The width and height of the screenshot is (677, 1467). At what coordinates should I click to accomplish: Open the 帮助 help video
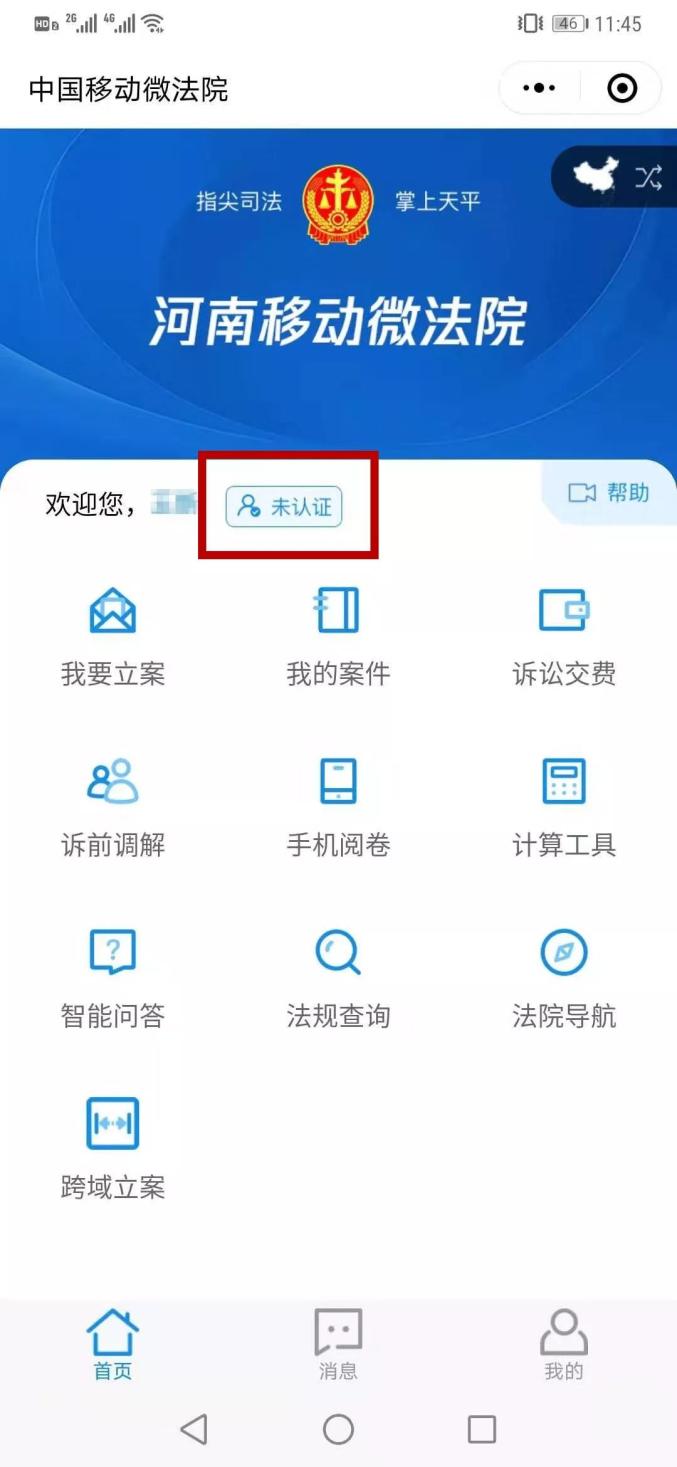coord(609,492)
